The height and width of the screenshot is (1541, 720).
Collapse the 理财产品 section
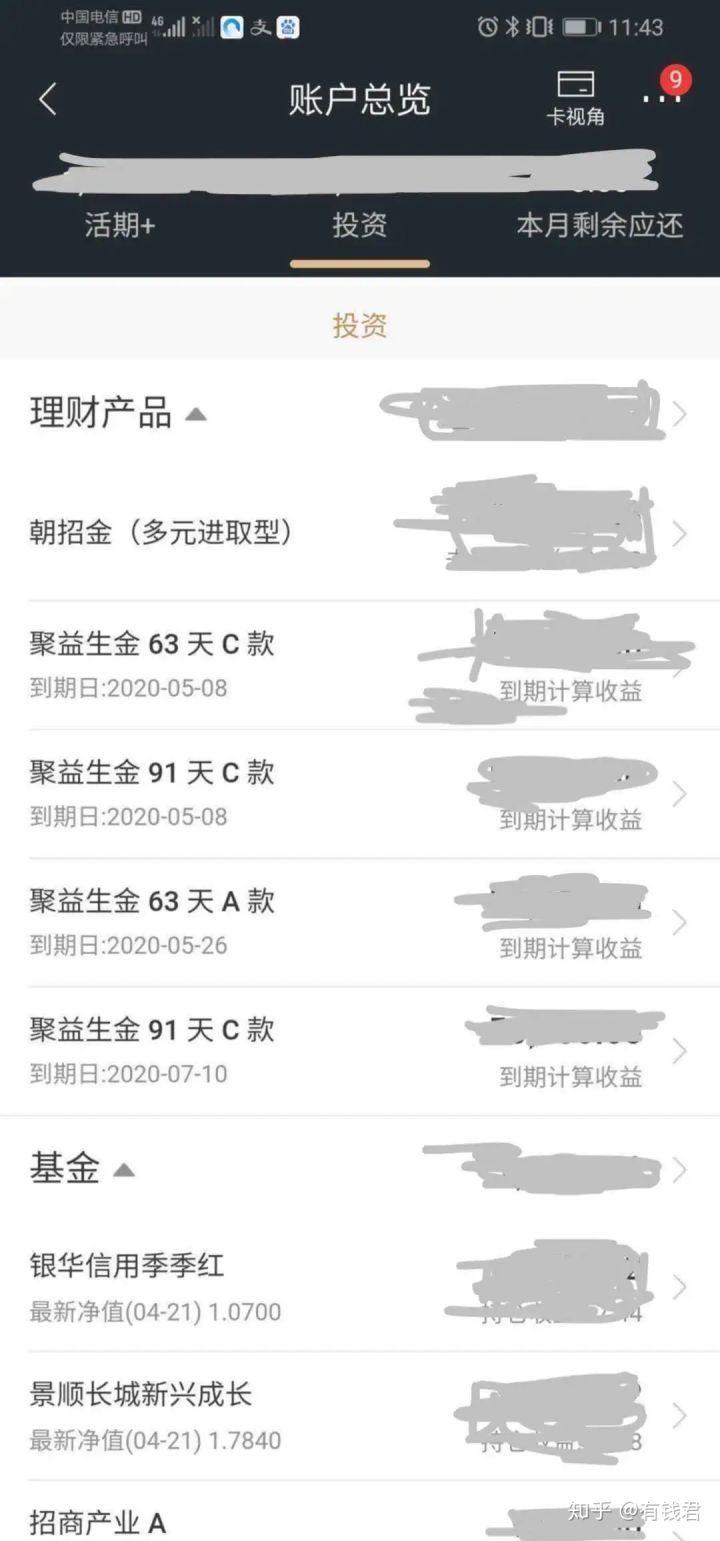coord(200,412)
